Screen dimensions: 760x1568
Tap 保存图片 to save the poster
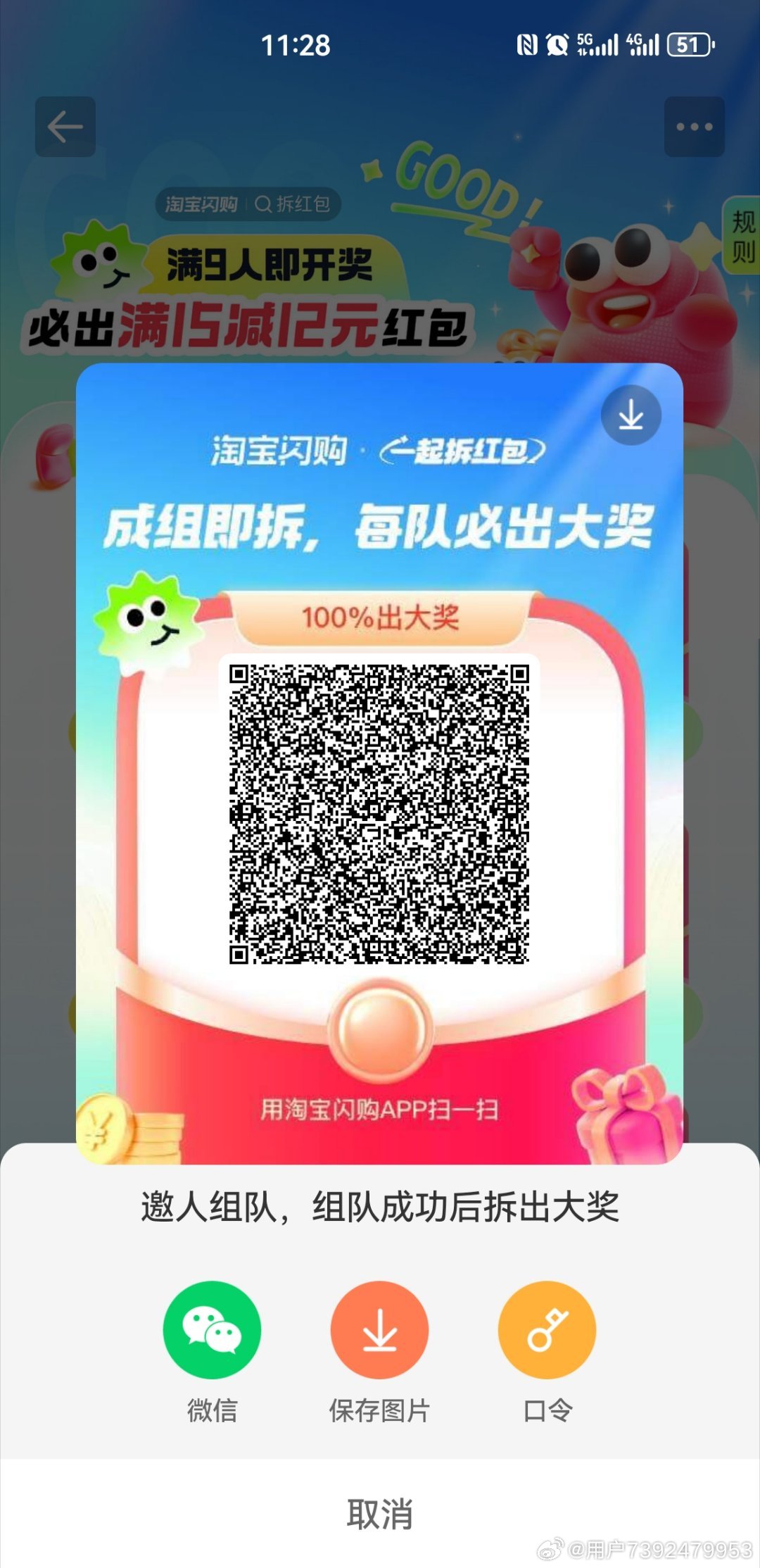(x=379, y=1329)
